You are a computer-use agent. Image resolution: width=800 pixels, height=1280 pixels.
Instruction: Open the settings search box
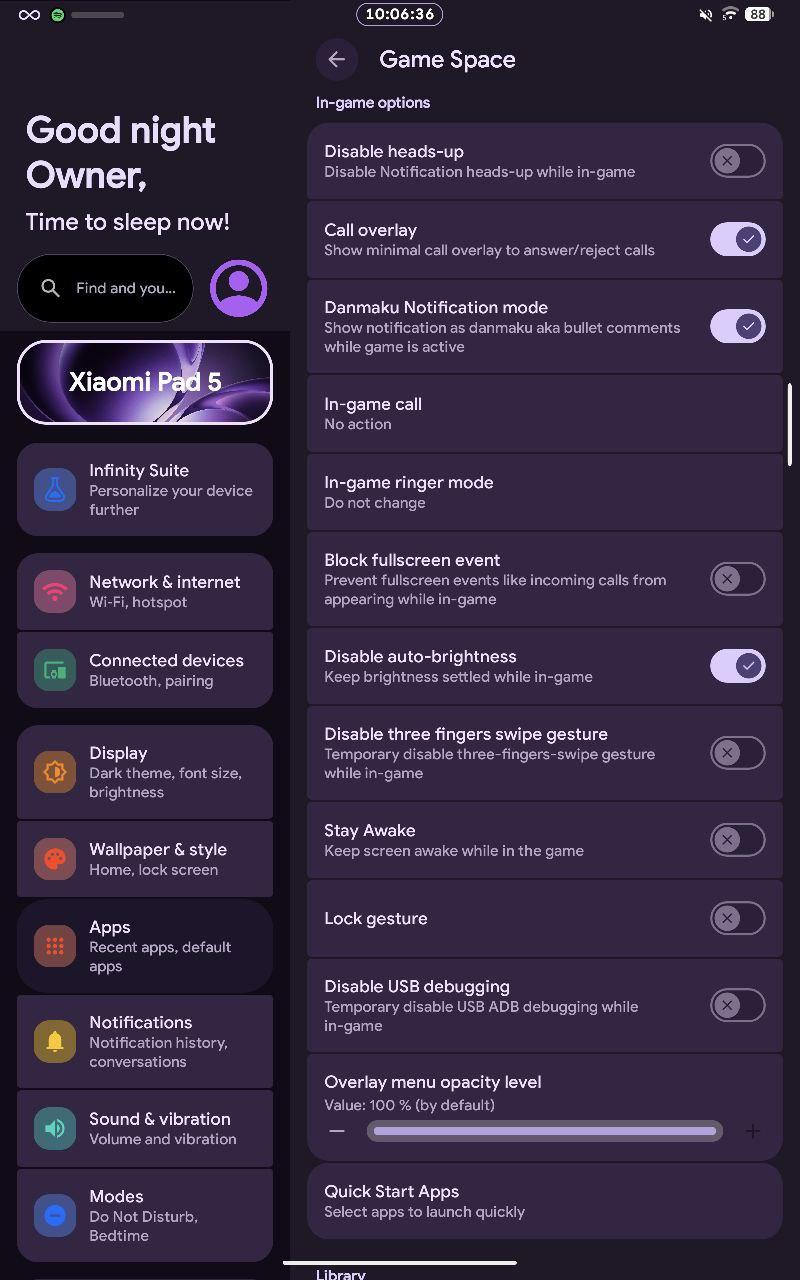[105, 288]
